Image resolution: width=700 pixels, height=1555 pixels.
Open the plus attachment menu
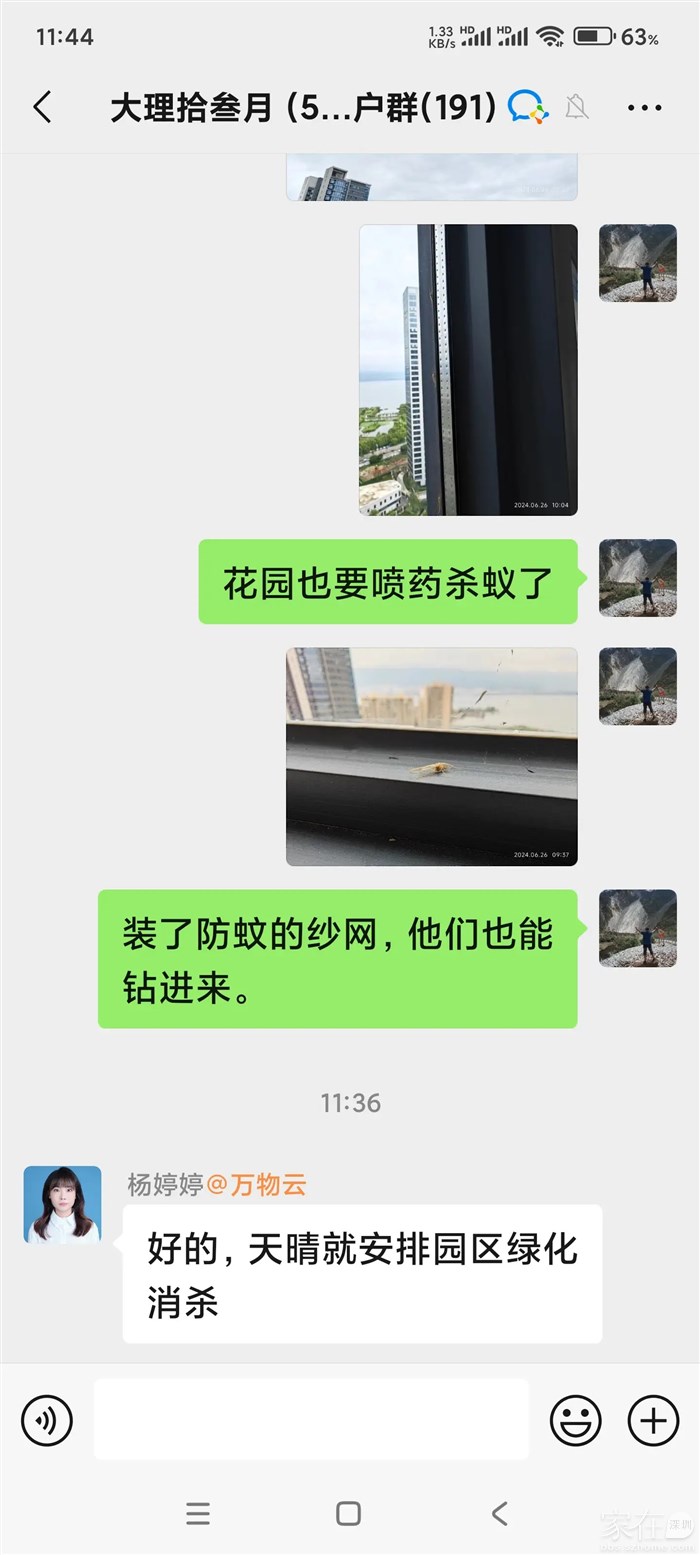tap(653, 1420)
